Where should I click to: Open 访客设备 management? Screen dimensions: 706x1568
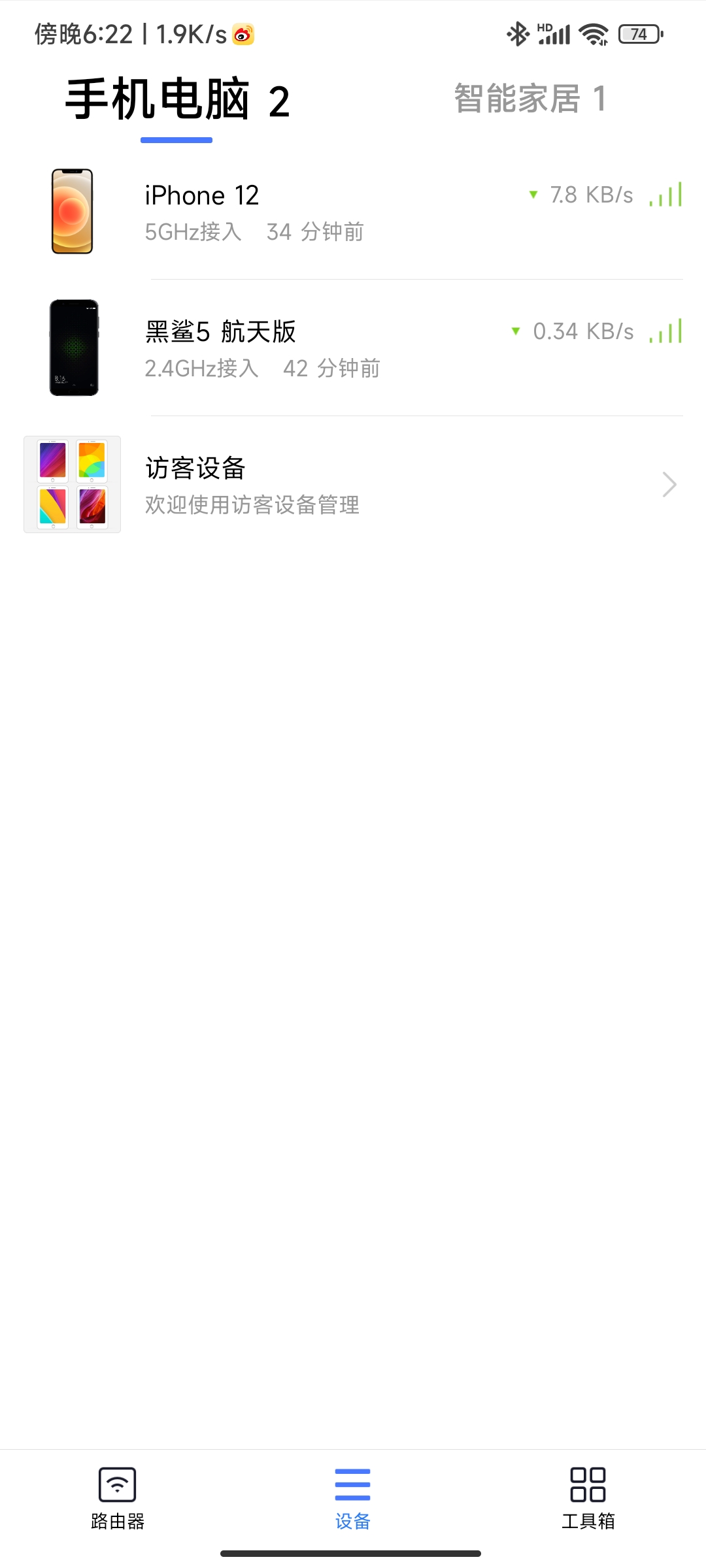[x=353, y=485]
